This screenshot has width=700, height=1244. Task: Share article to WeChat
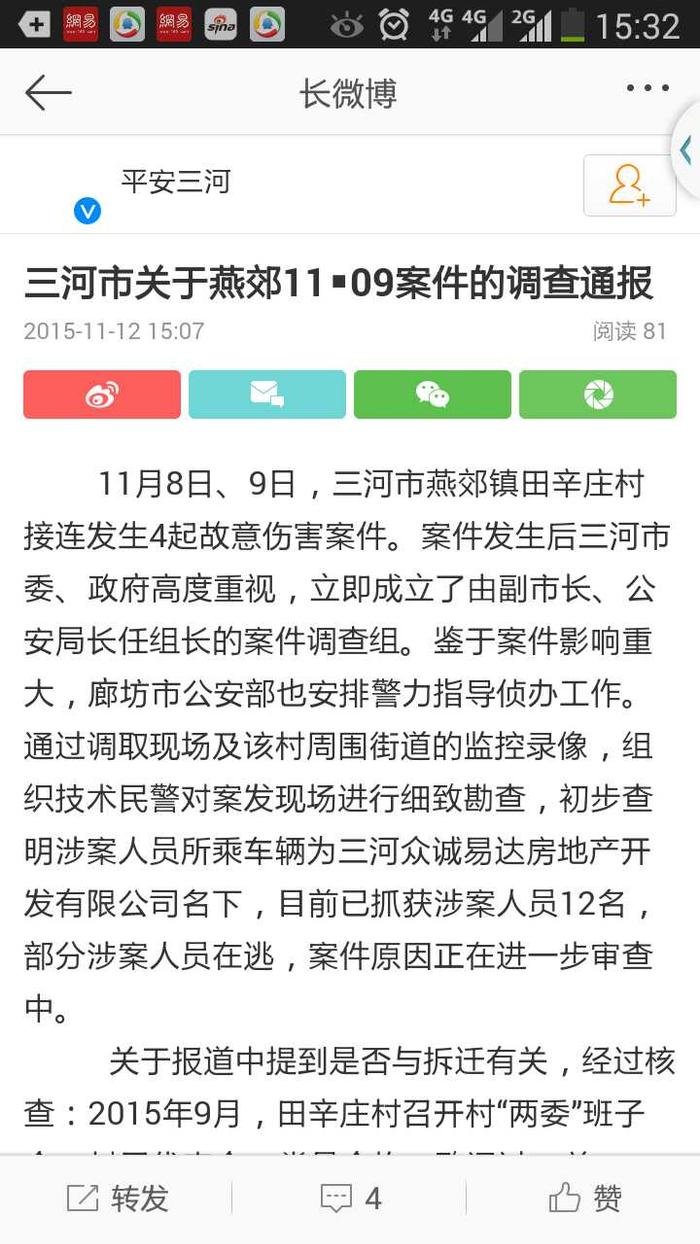(x=432, y=394)
